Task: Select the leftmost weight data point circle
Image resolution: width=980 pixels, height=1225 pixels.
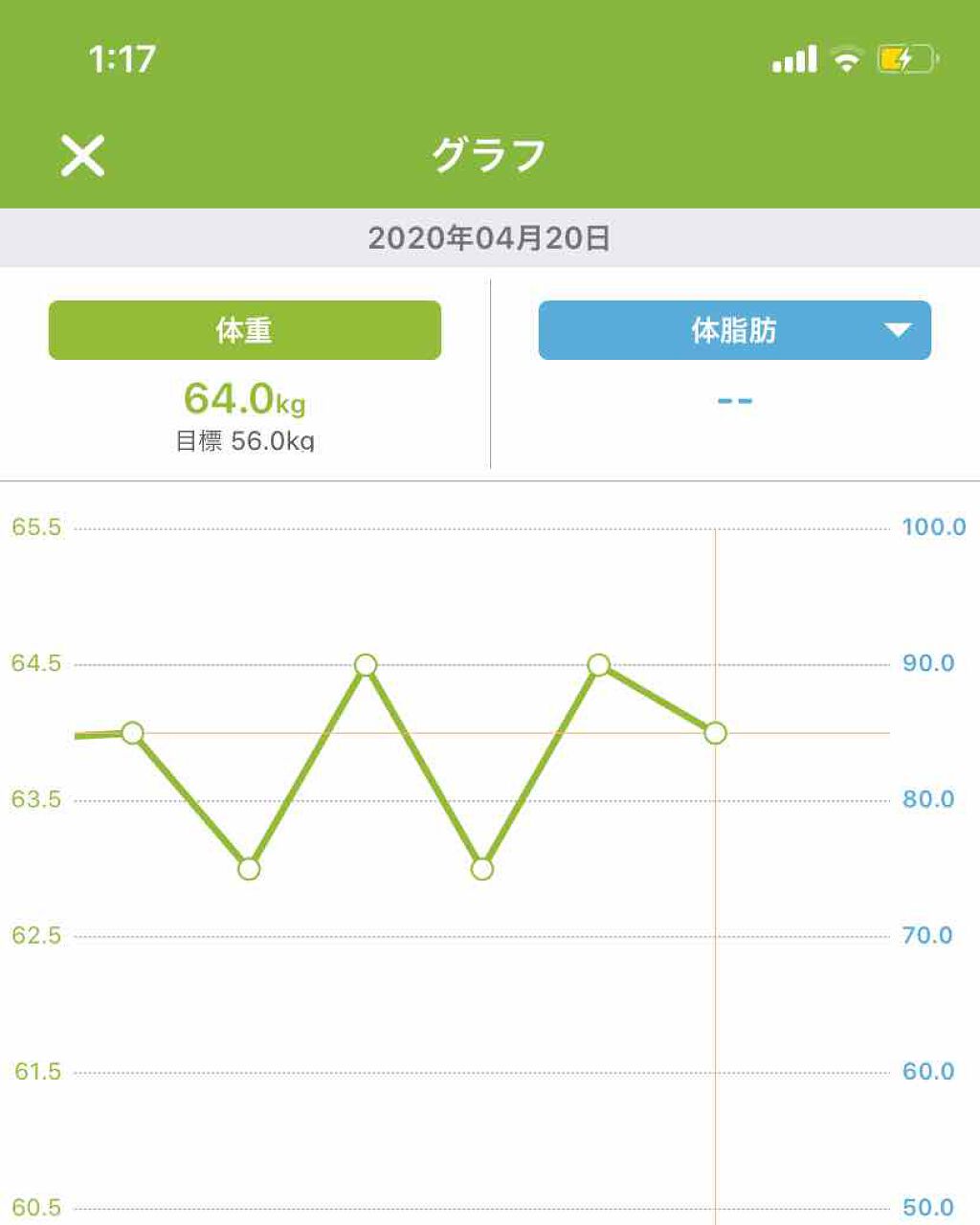Action: 132,732
